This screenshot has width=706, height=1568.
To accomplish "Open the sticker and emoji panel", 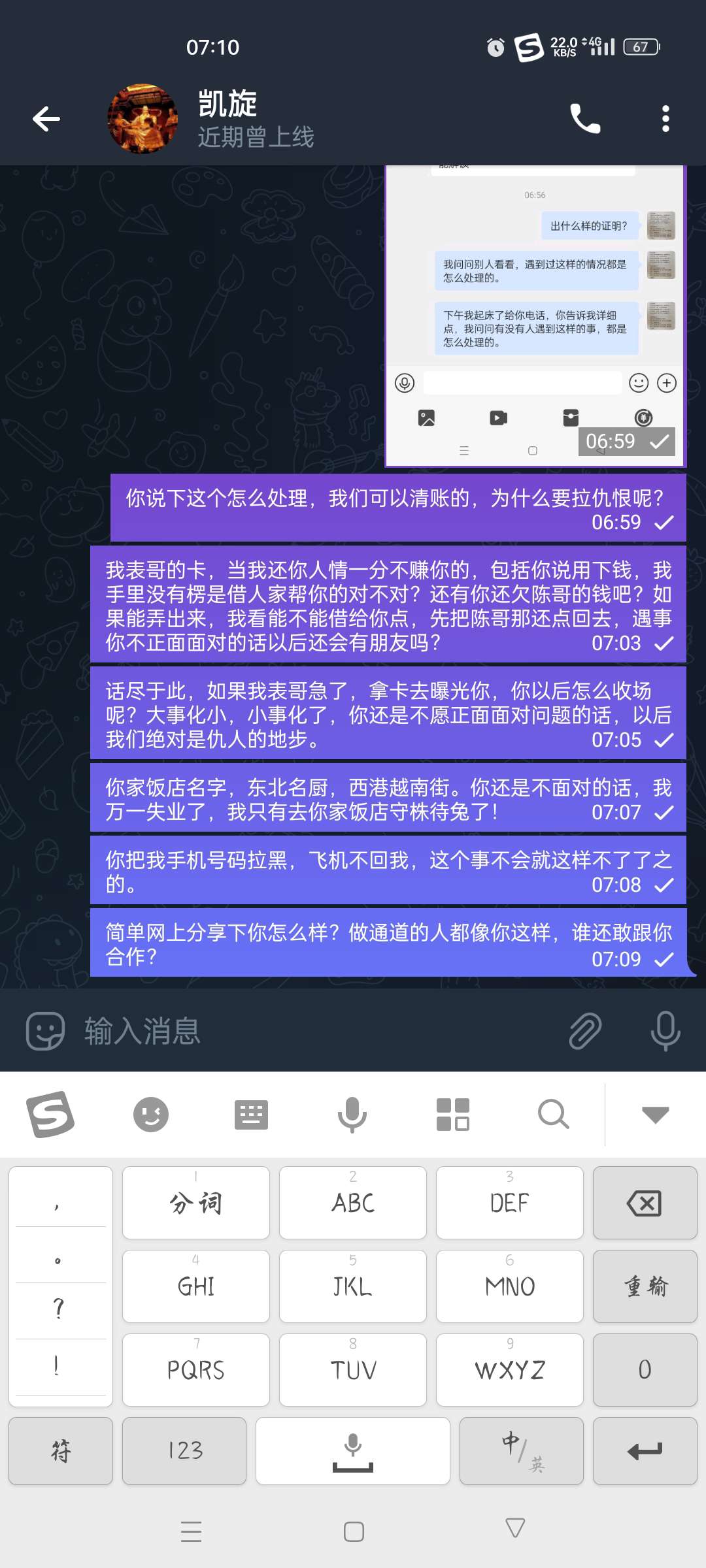I will (45, 1031).
